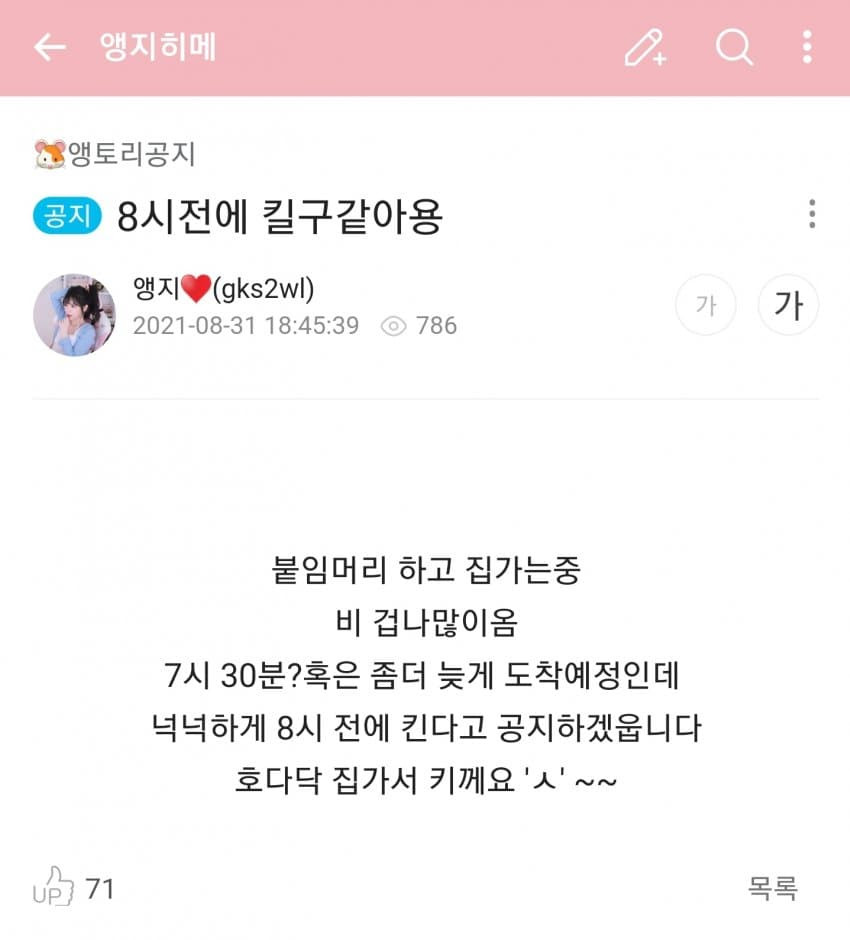Upvote this post with UP
The height and width of the screenshot is (940, 850).
point(54,887)
